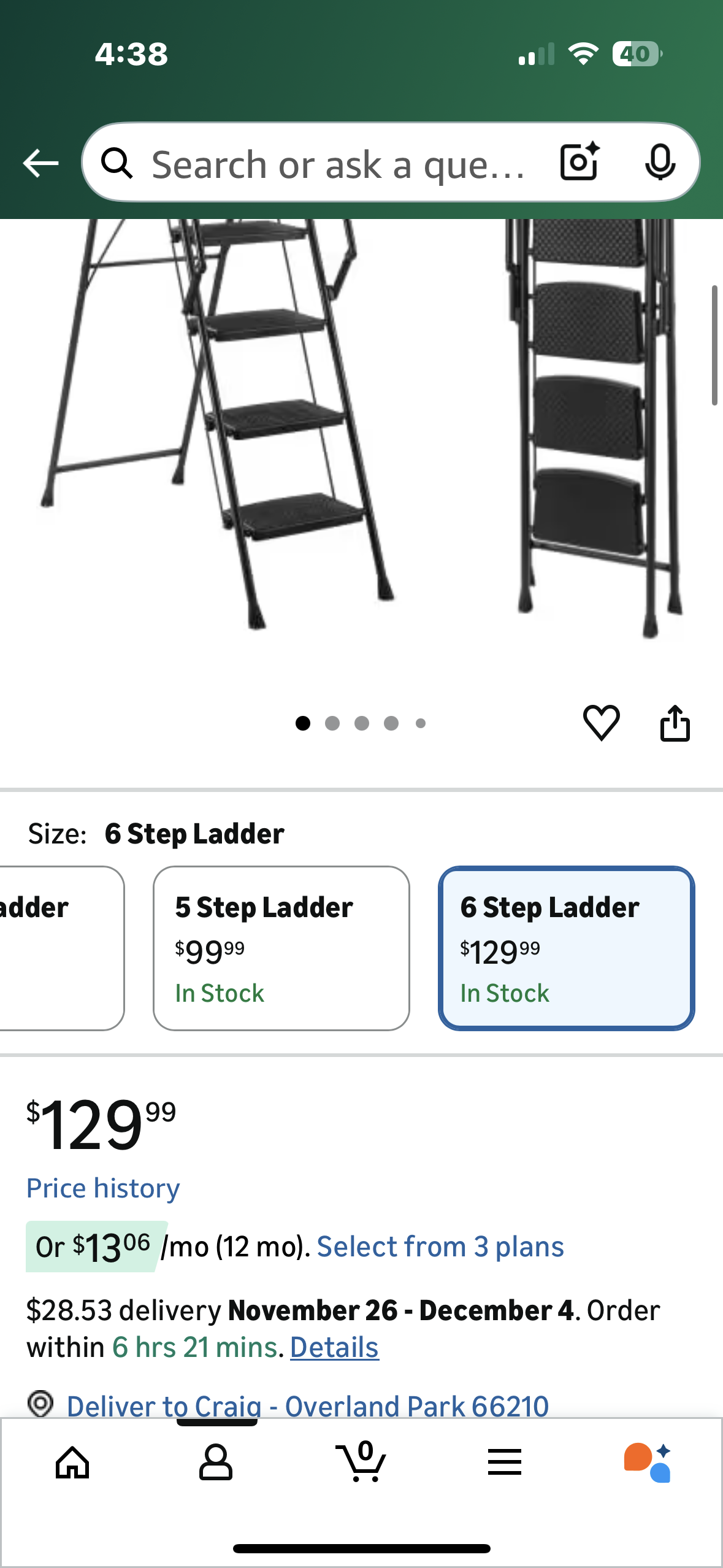Tap the camera icon for visual search
Viewport: 723px width, 1568px height.
(x=579, y=163)
